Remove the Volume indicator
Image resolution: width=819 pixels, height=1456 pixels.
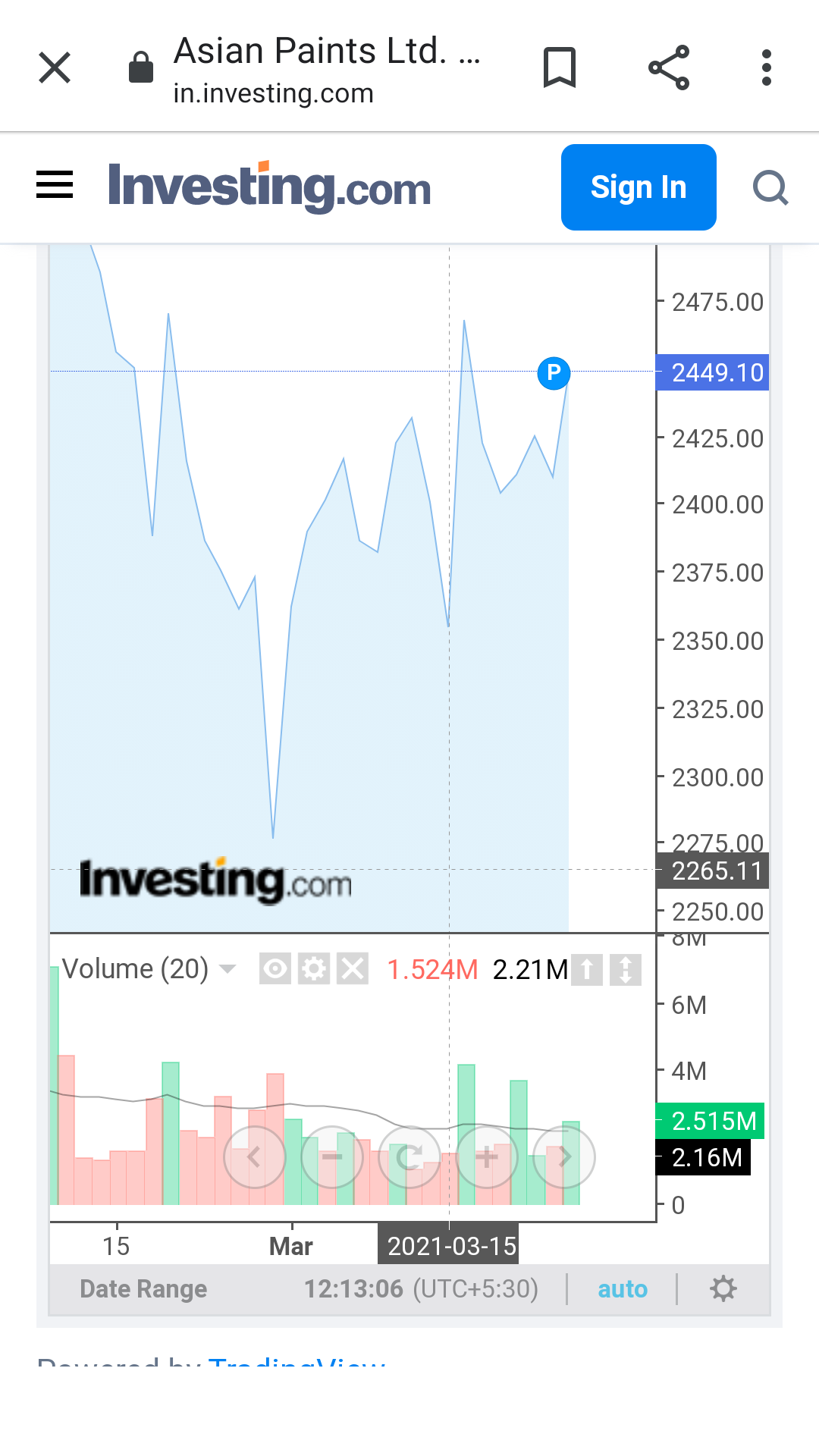point(353,969)
